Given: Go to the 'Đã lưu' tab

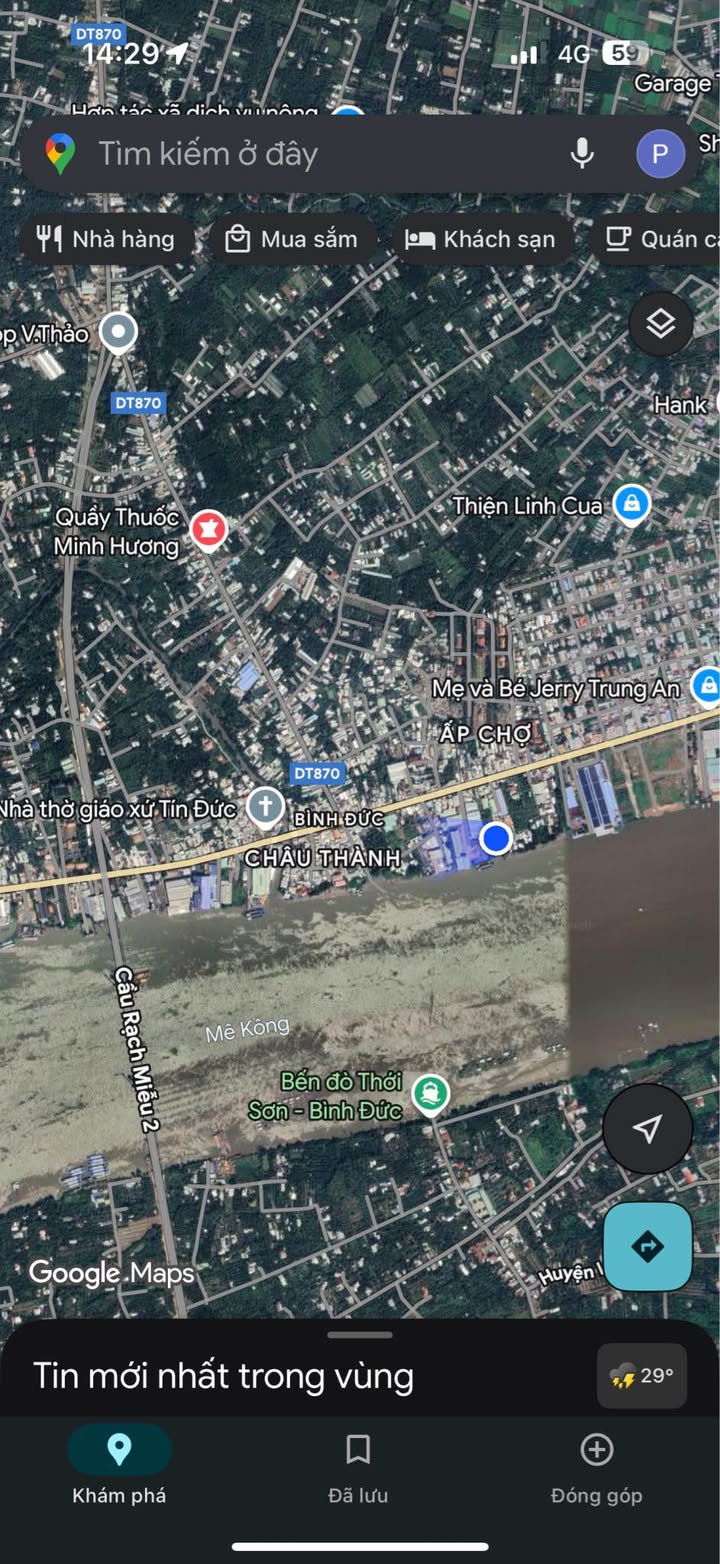Looking at the screenshot, I should (x=358, y=1466).
